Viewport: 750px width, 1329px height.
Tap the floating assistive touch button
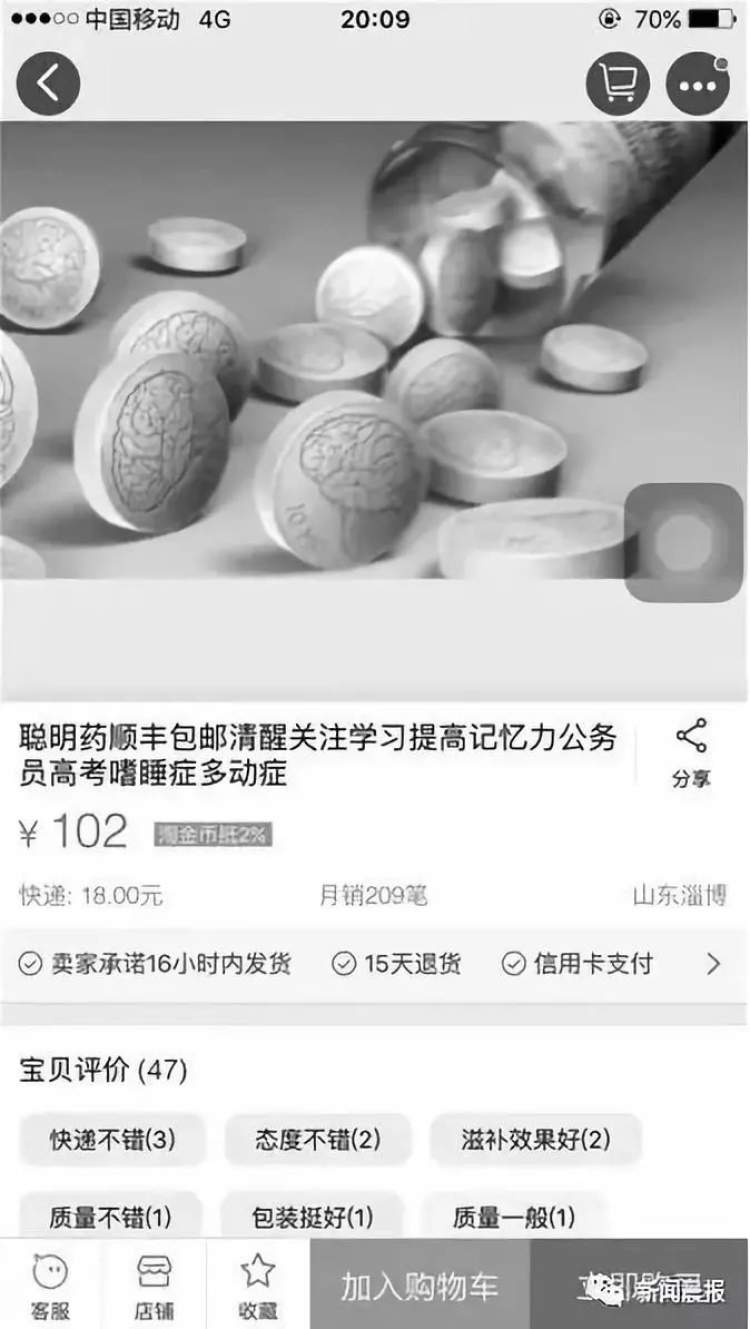[x=684, y=543]
